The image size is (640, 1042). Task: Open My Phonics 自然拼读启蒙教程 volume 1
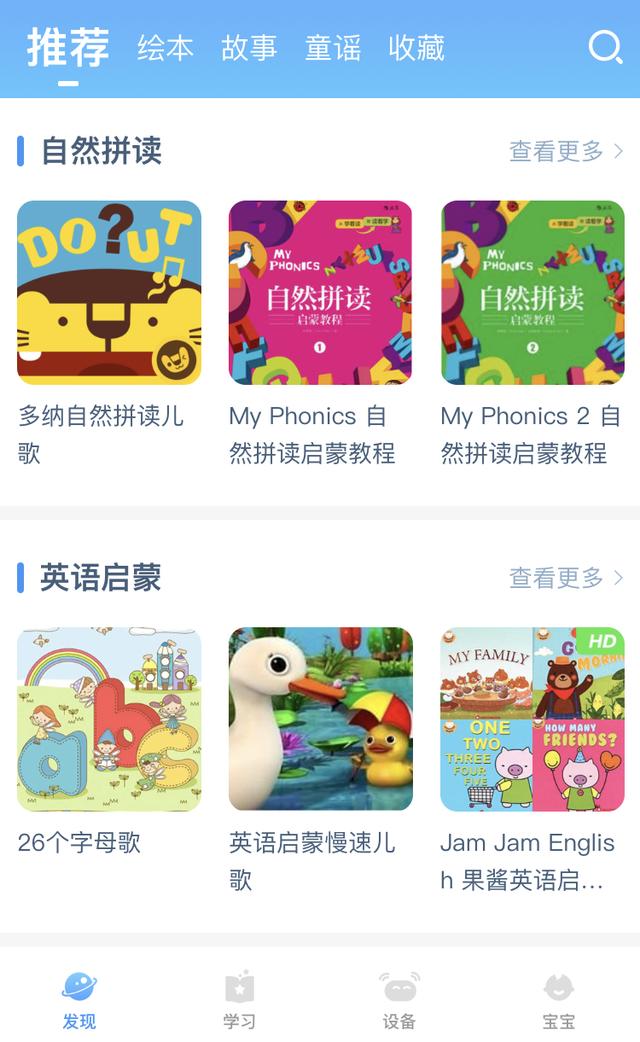click(321, 293)
